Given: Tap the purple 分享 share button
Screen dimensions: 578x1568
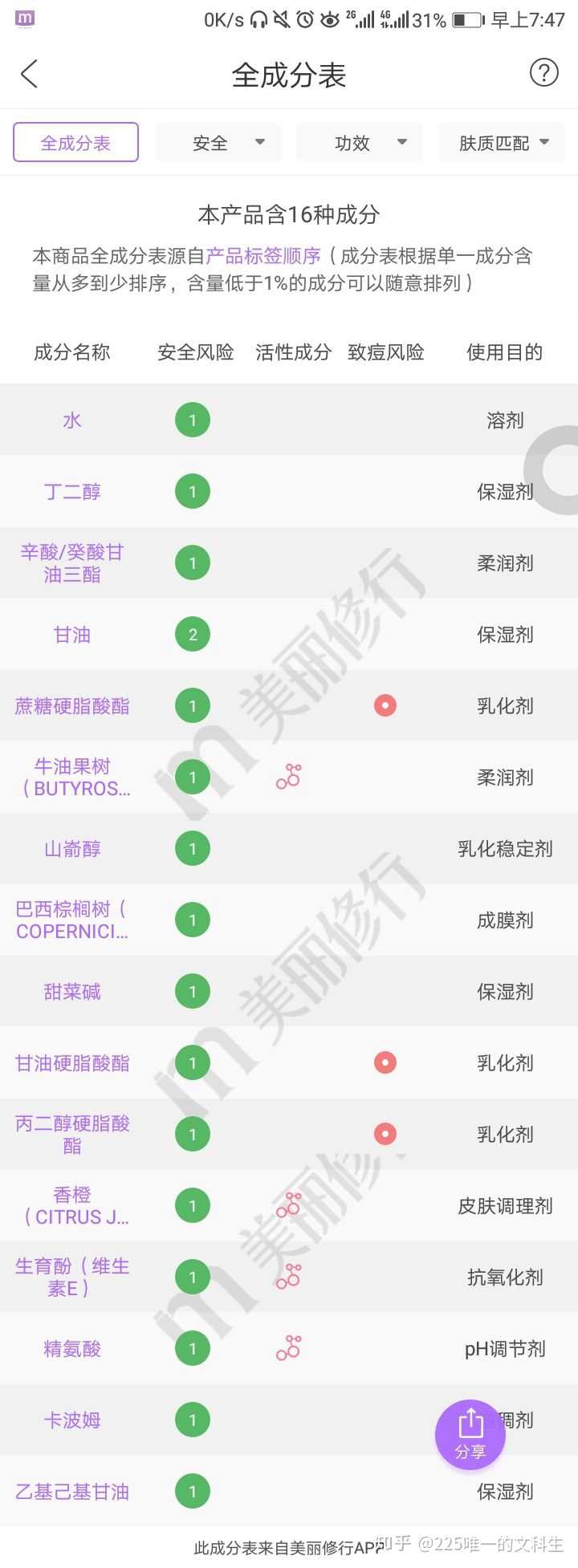Looking at the screenshot, I should tap(470, 1434).
